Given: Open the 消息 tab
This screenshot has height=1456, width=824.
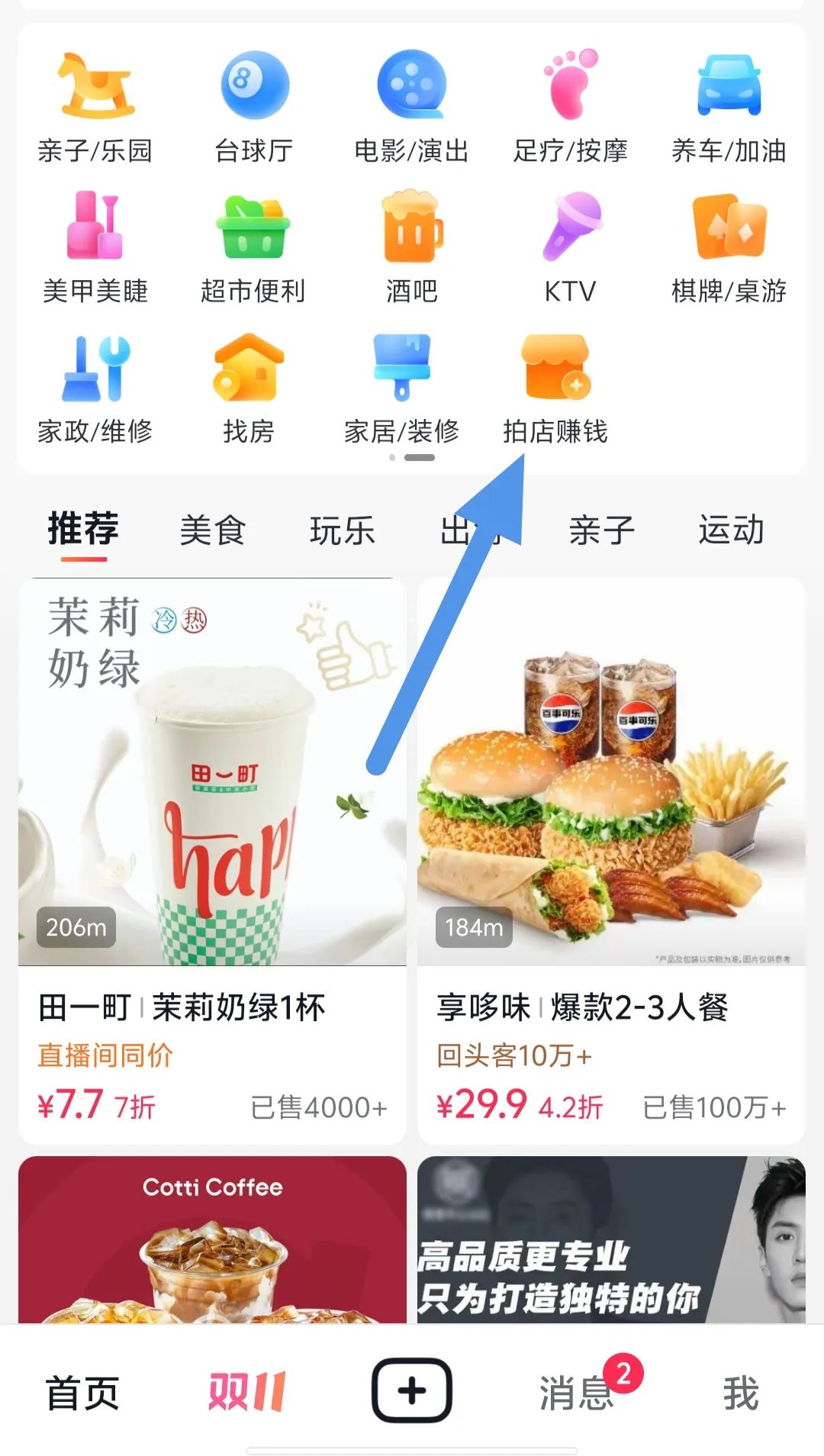Looking at the screenshot, I should pos(577,1393).
